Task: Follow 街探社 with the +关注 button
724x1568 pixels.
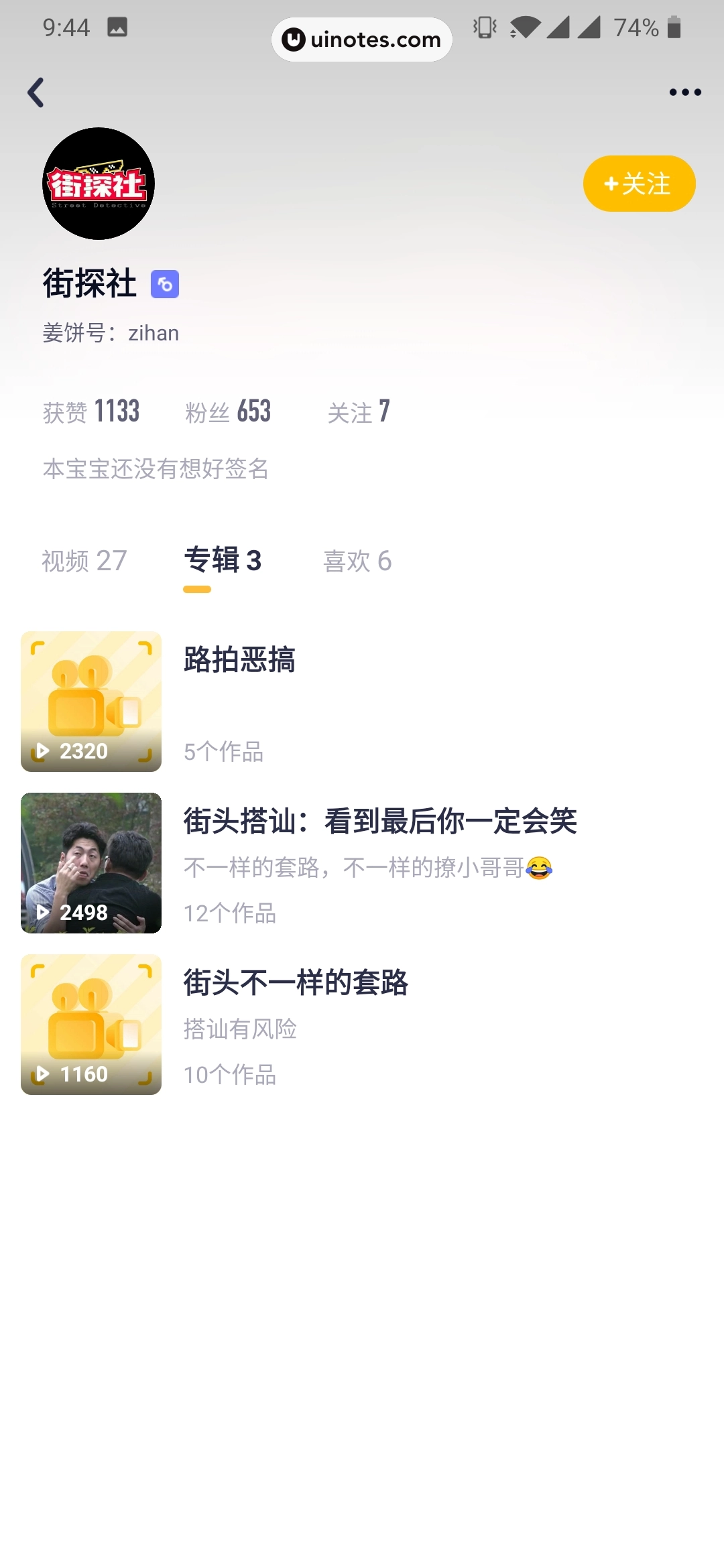Action: pyautogui.click(x=639, y=184)
